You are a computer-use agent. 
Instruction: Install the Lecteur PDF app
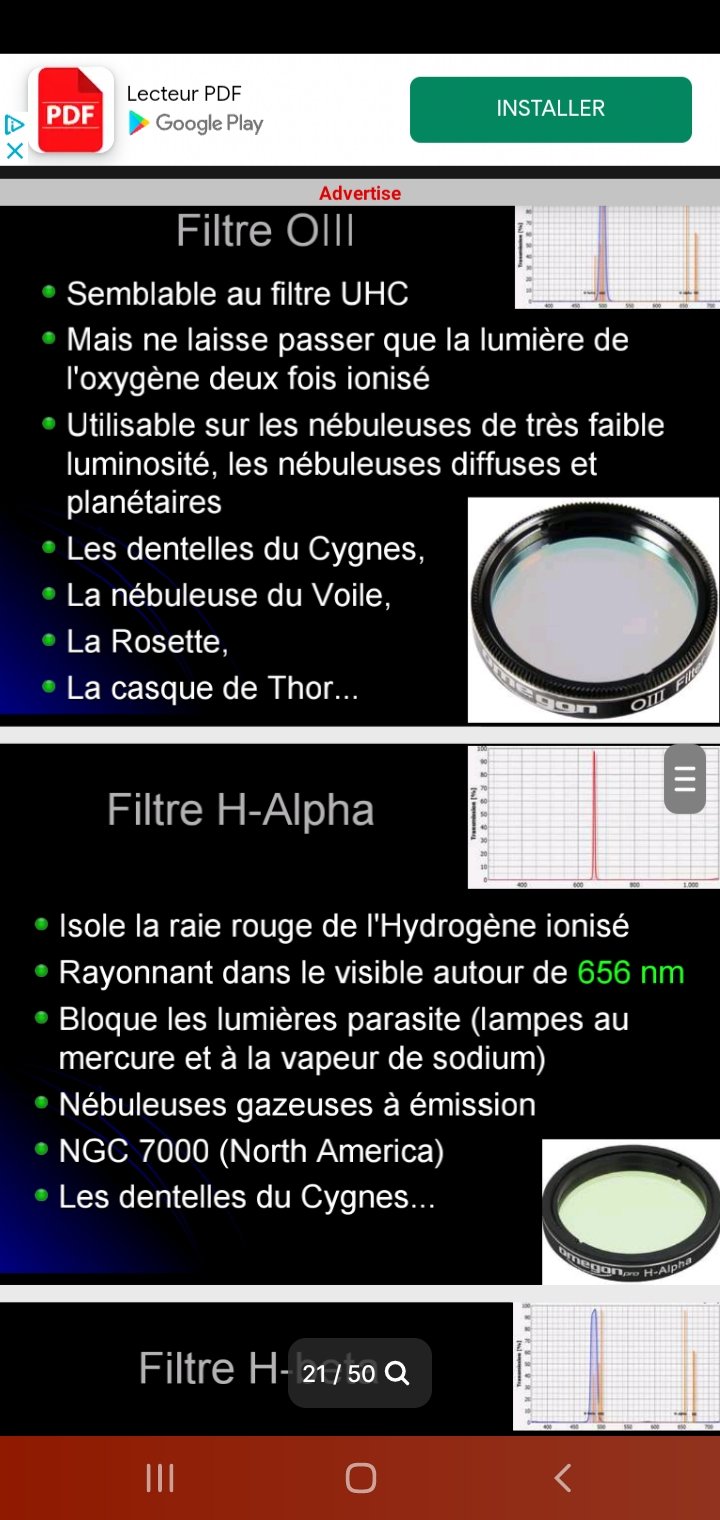550,109
